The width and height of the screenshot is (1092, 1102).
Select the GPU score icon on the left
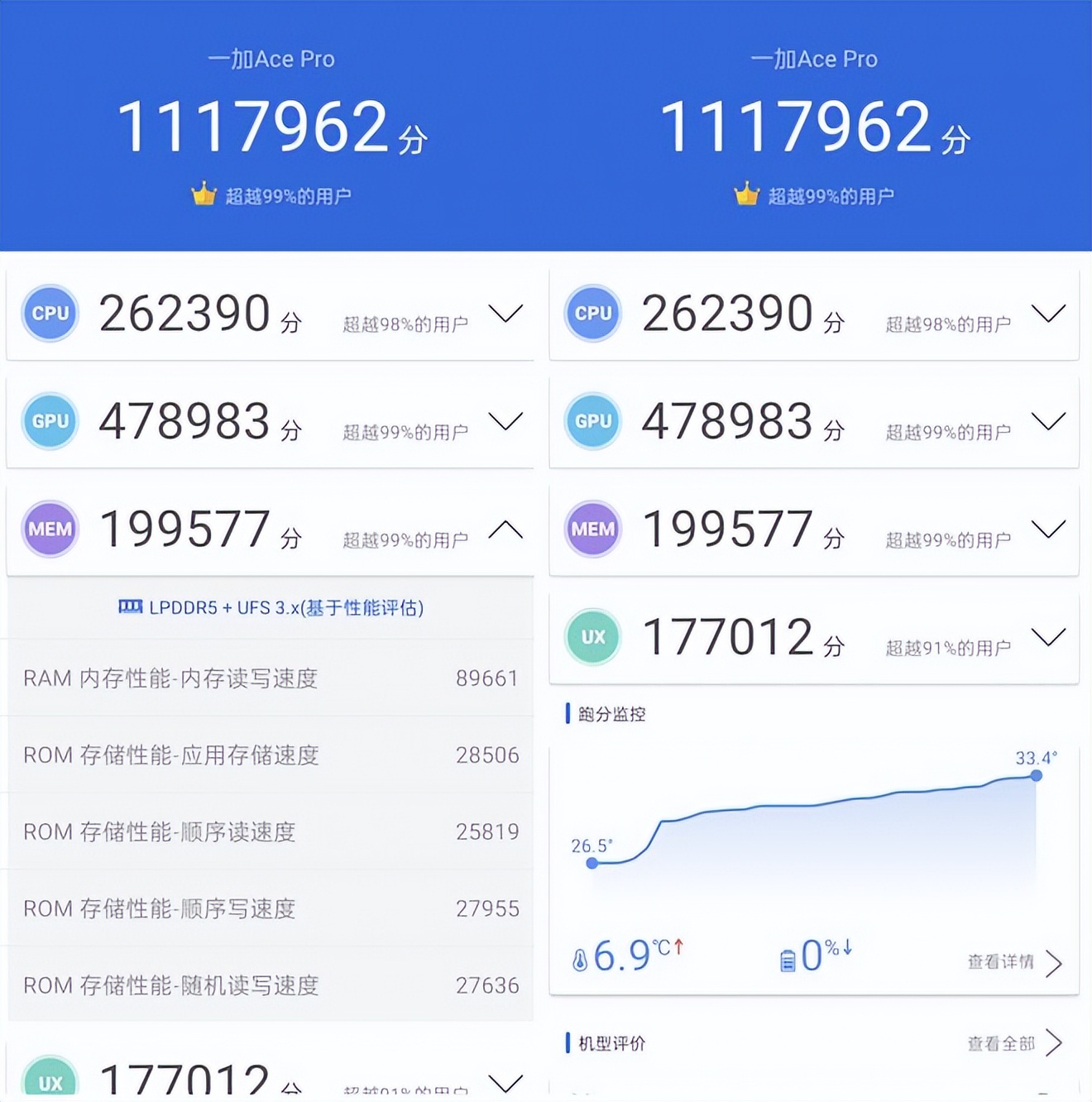[x=50, y=421]
